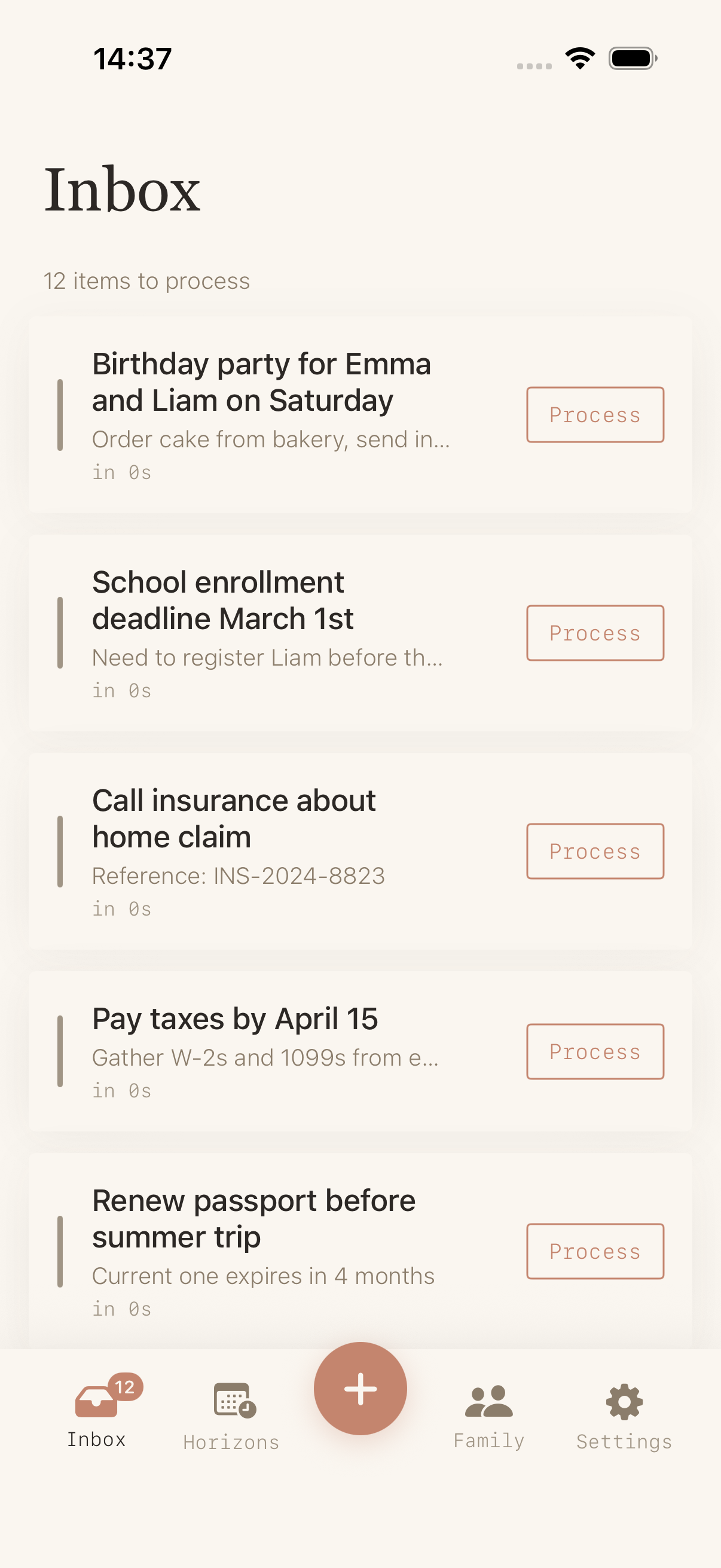Tap the 12 items to process counter
721x1568 pixels.
click(146, 280)
